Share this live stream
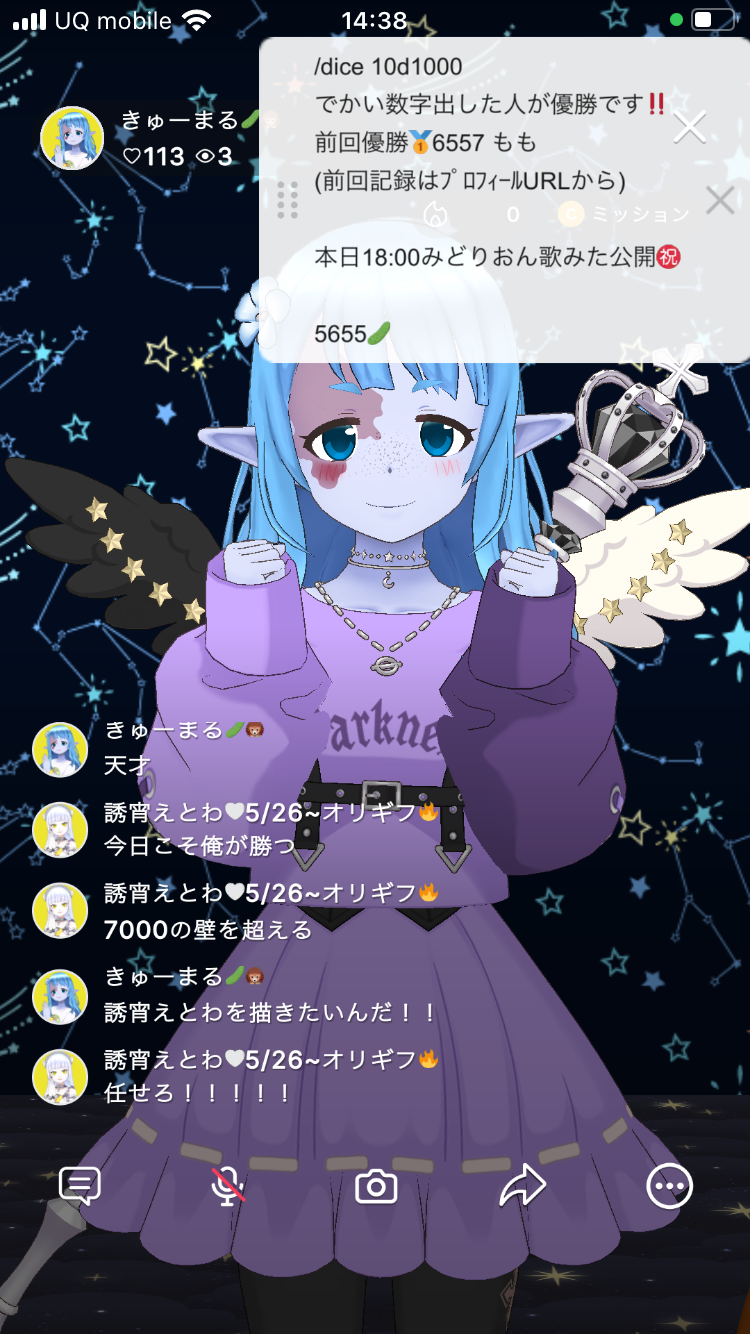750x1334 pixels. coord(522,1187)
